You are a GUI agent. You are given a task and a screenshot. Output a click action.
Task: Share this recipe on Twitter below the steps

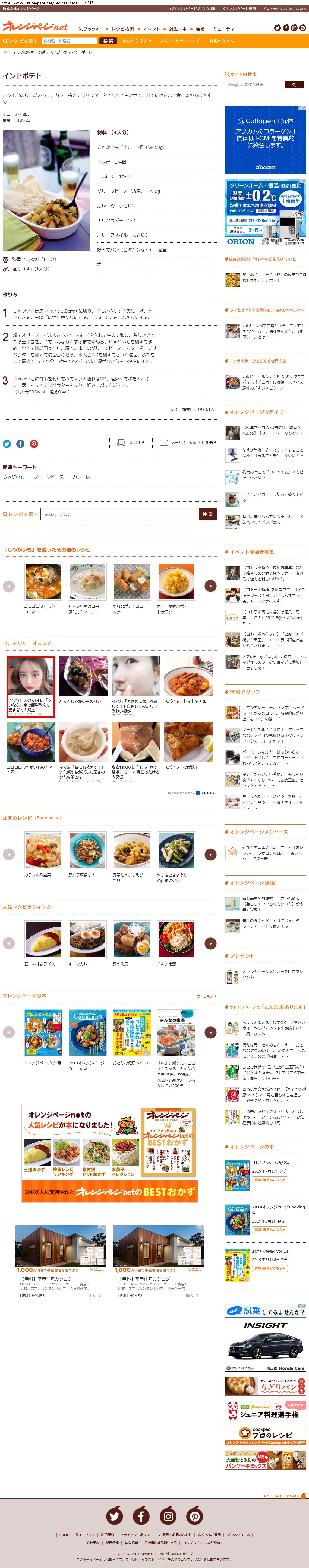click(x=7, y=444)
